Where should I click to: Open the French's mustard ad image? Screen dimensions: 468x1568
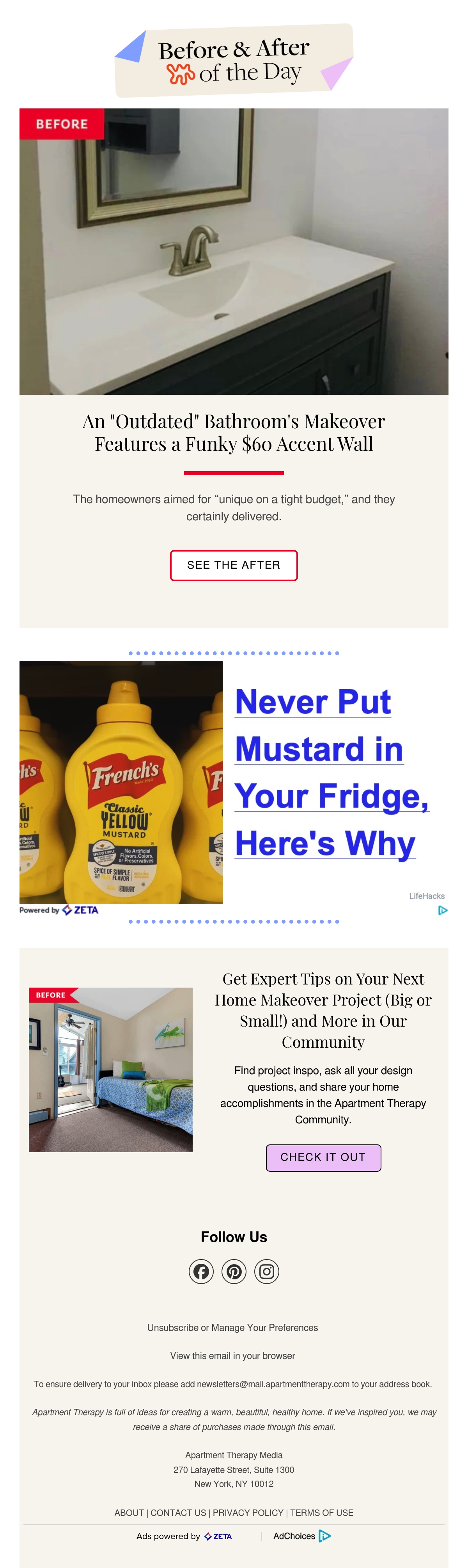pyautogui.click(x=121, y=782)
